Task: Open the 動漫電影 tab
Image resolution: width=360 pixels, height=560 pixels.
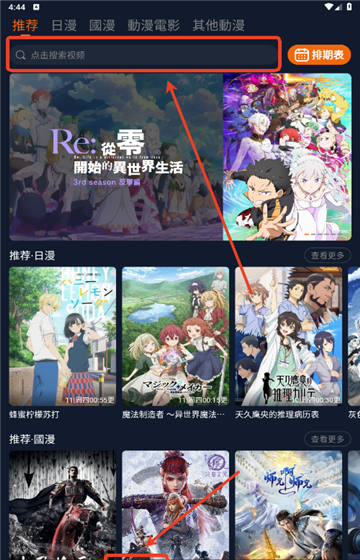Action: (x=154, y=25)
